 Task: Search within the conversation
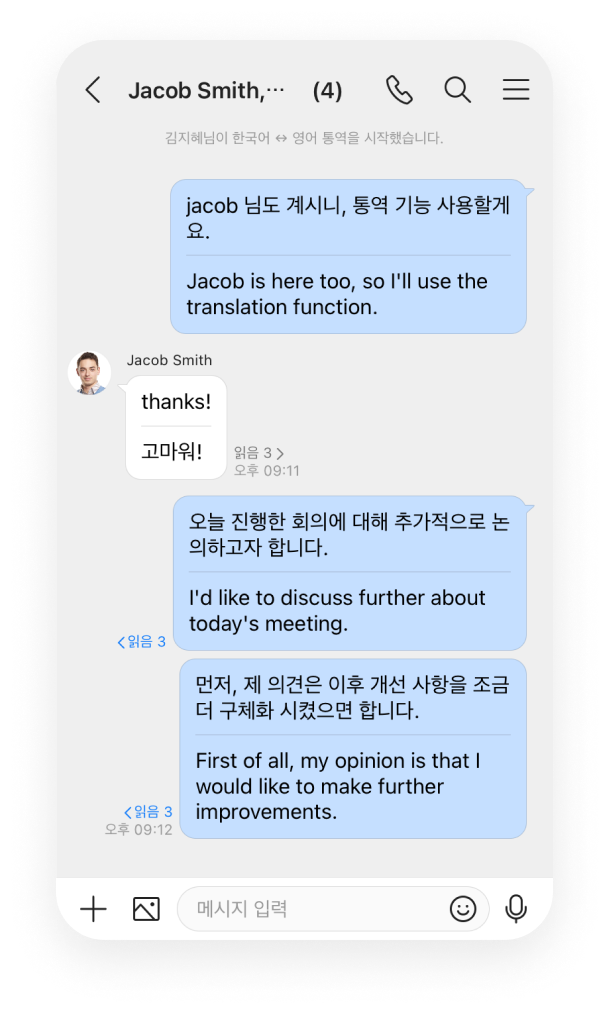457,91
